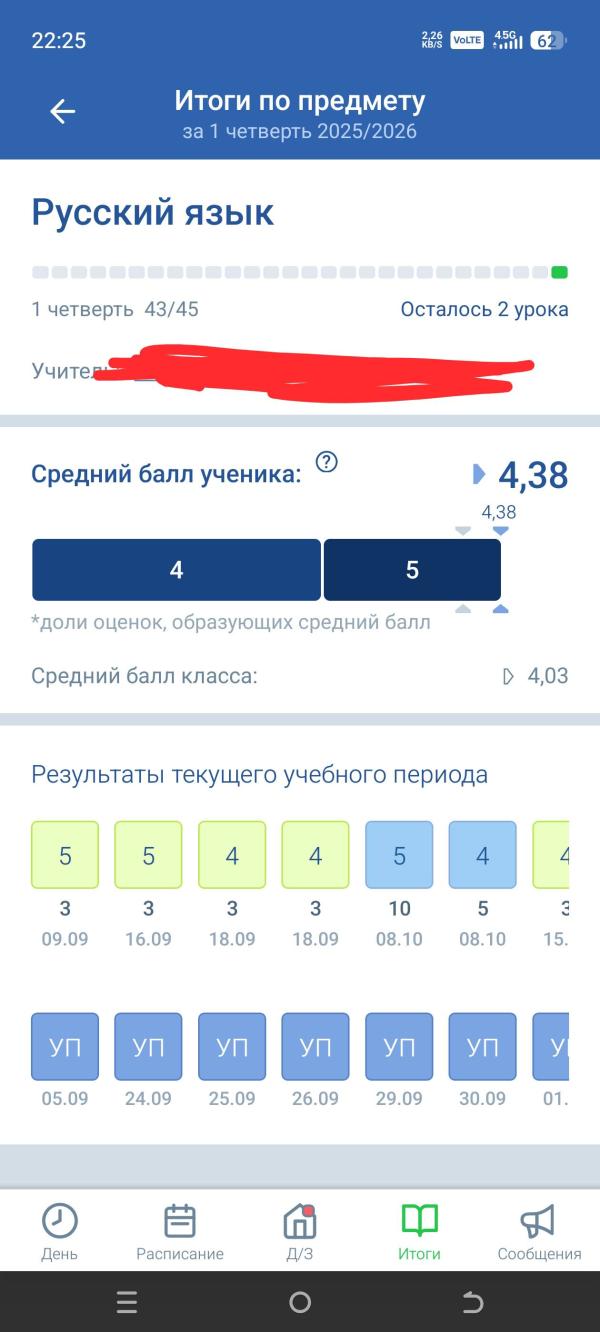
Task: Go back using the top-left arrow
Action: click(63, 112)
